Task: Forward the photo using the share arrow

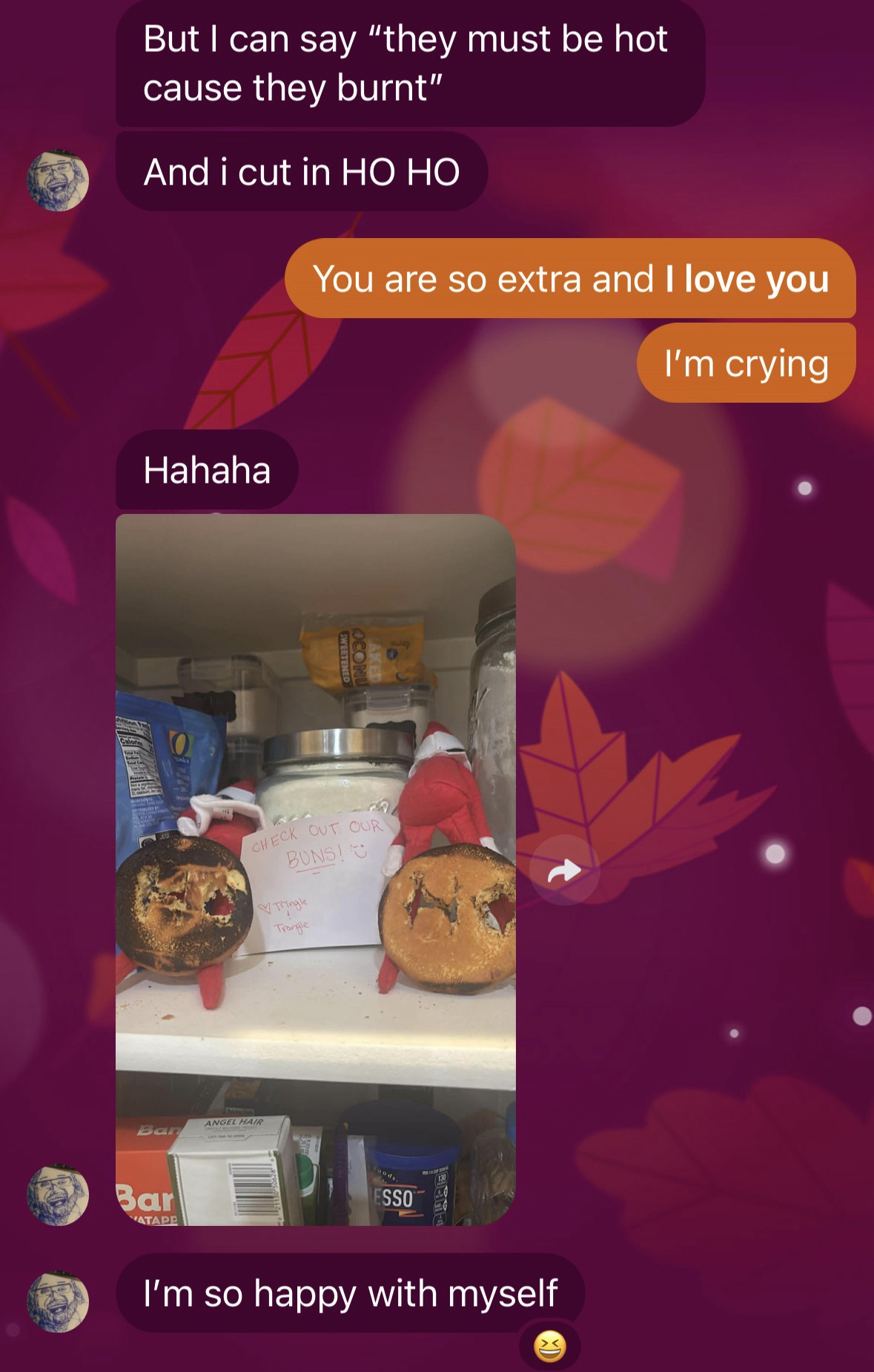Action: pos(564,870)
